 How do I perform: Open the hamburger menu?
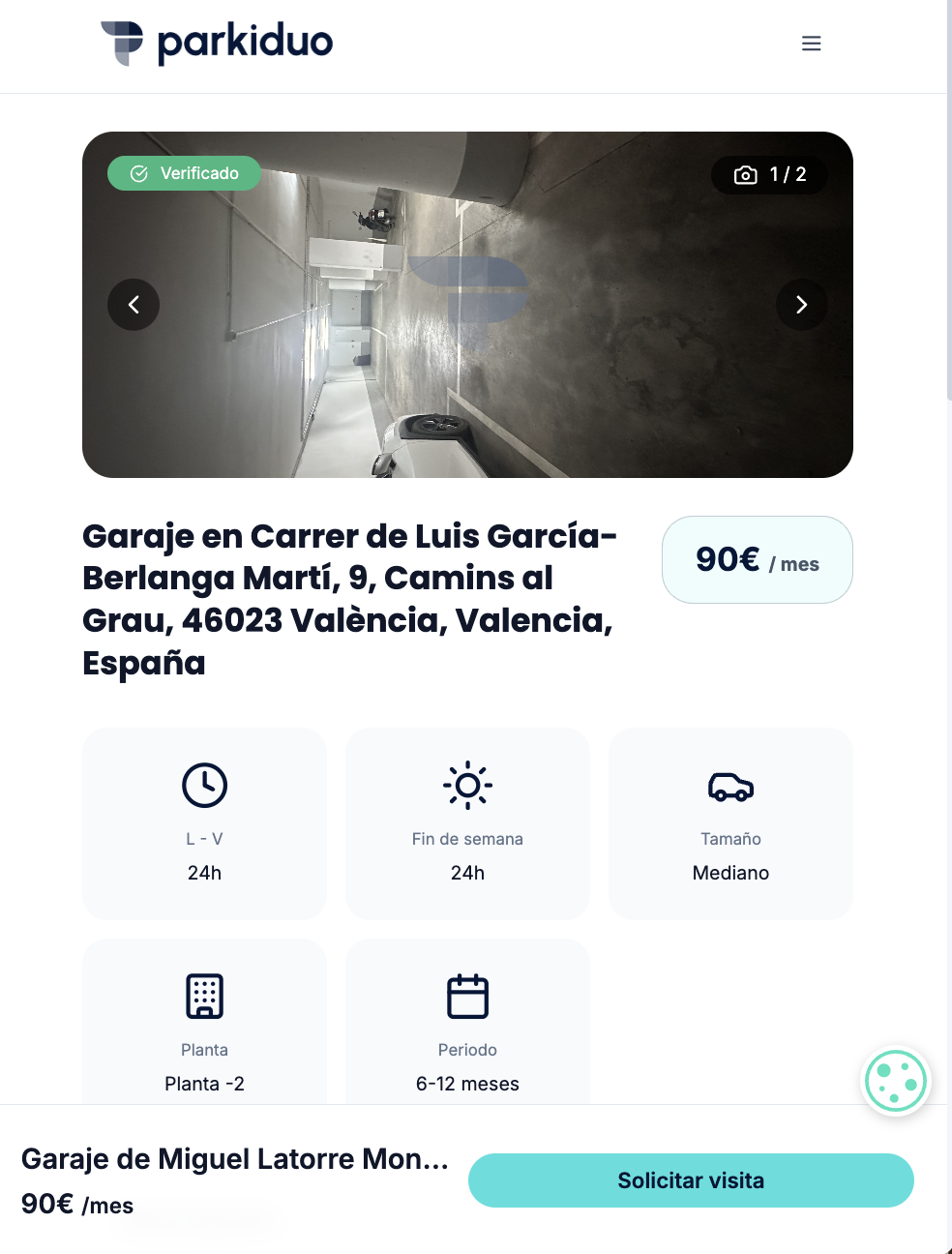(x=811, y=44)
